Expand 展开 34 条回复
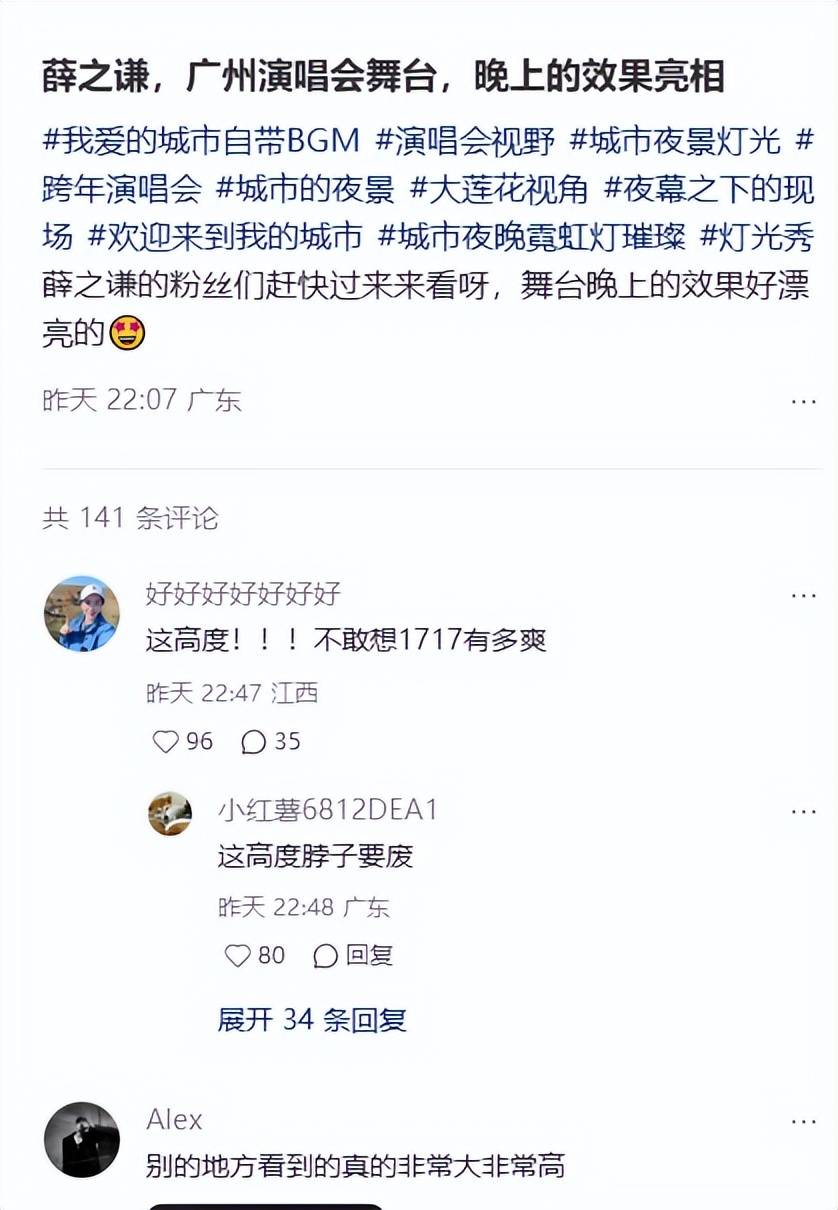The width and height of the screenshot is (838, 1210). click(x=312, y=1020)
